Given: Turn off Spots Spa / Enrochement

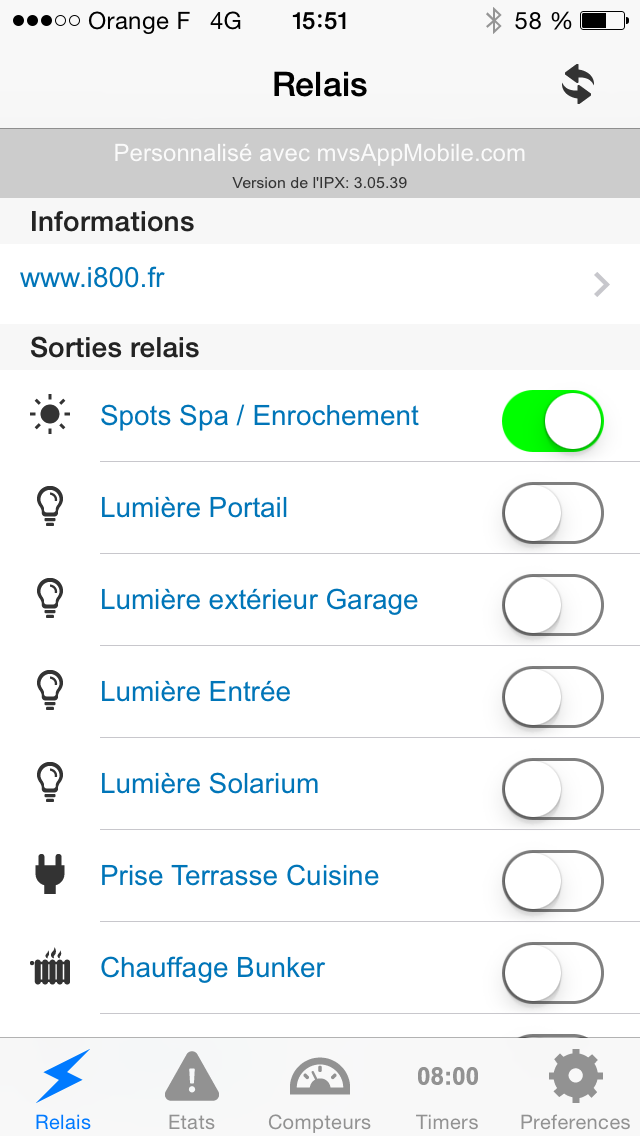Looking at the screenshot, I should pyautogui.click(x=552, y=421).
